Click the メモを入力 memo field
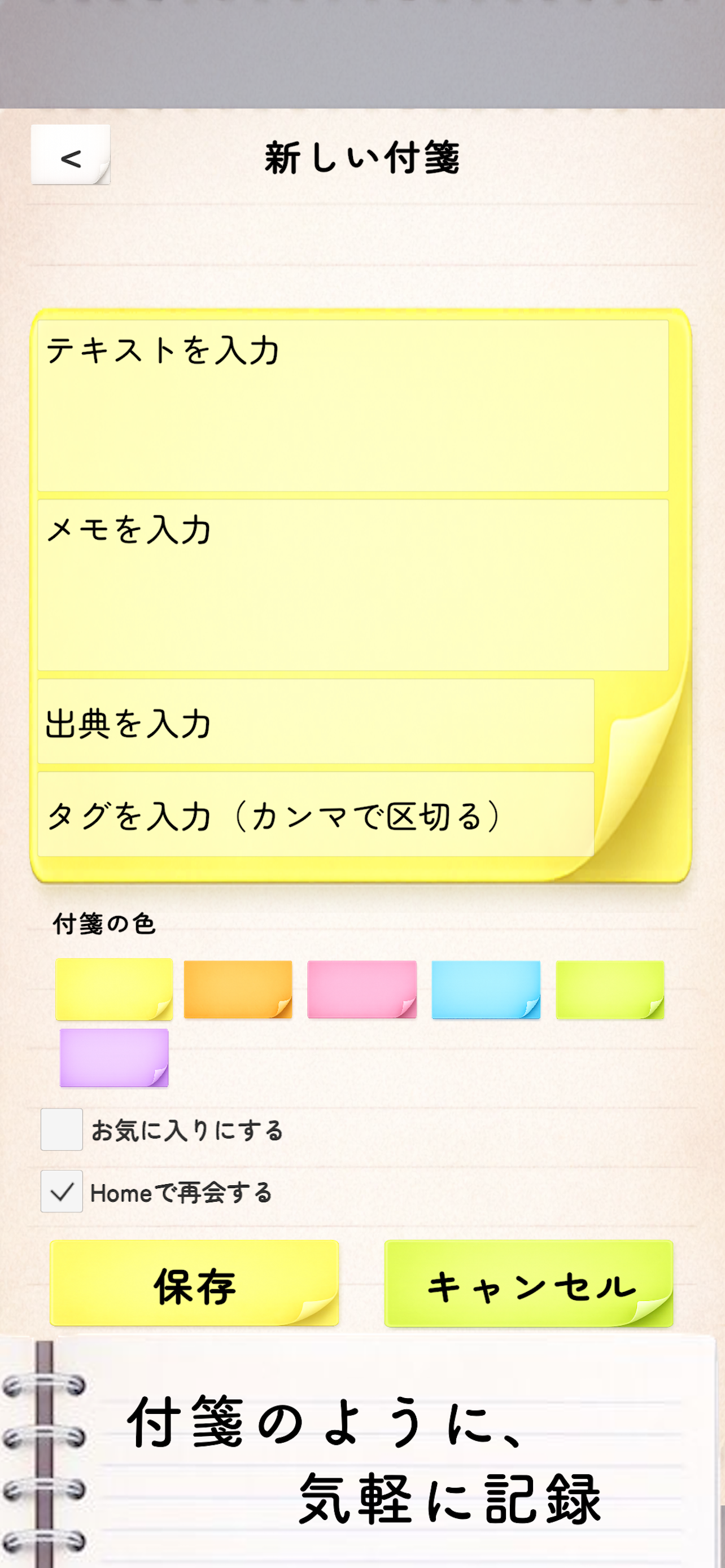The width and height of the screenshot is (725, 1568). pos(353,584)
